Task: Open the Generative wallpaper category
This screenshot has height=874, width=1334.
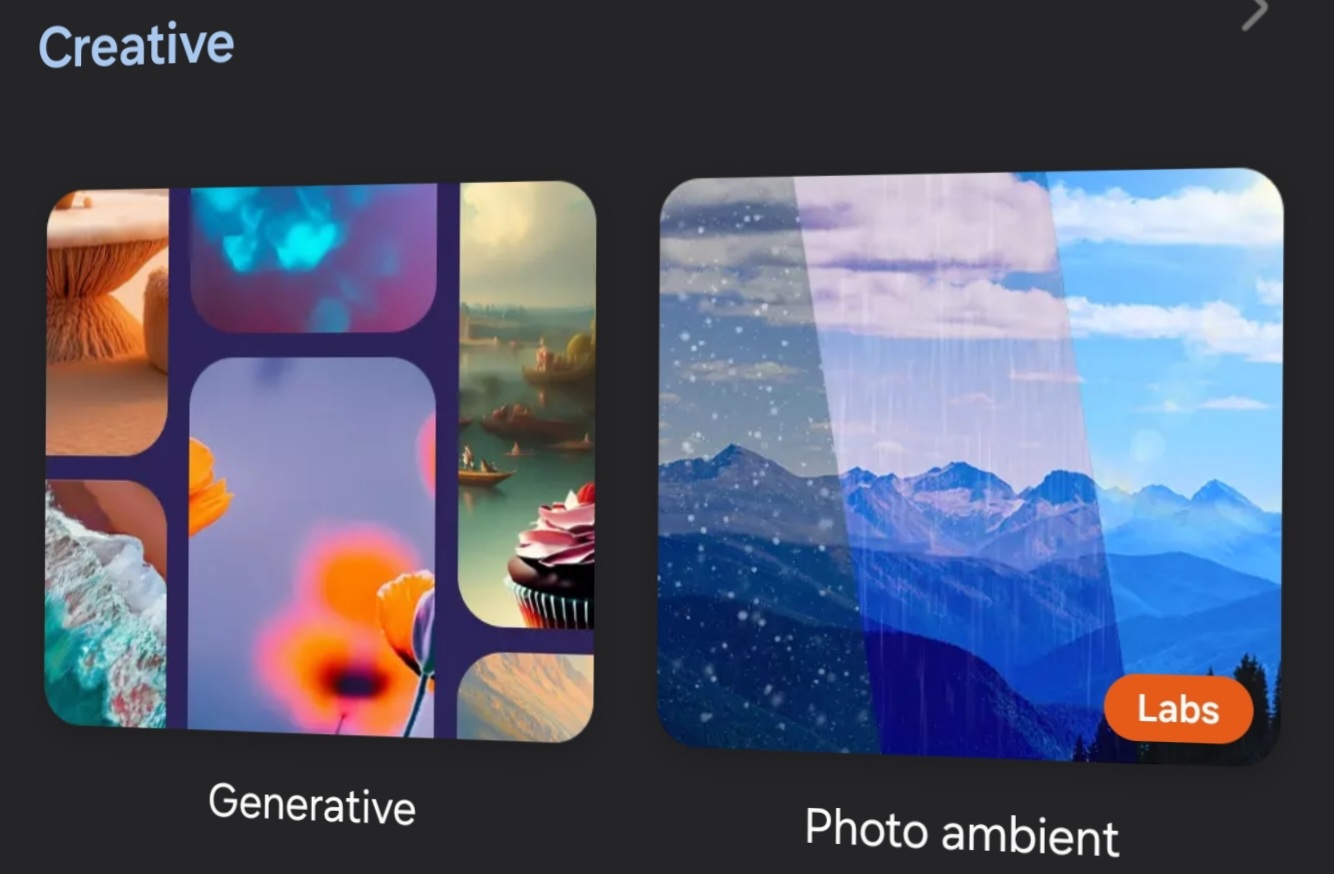Action: [x=320, y=460]
